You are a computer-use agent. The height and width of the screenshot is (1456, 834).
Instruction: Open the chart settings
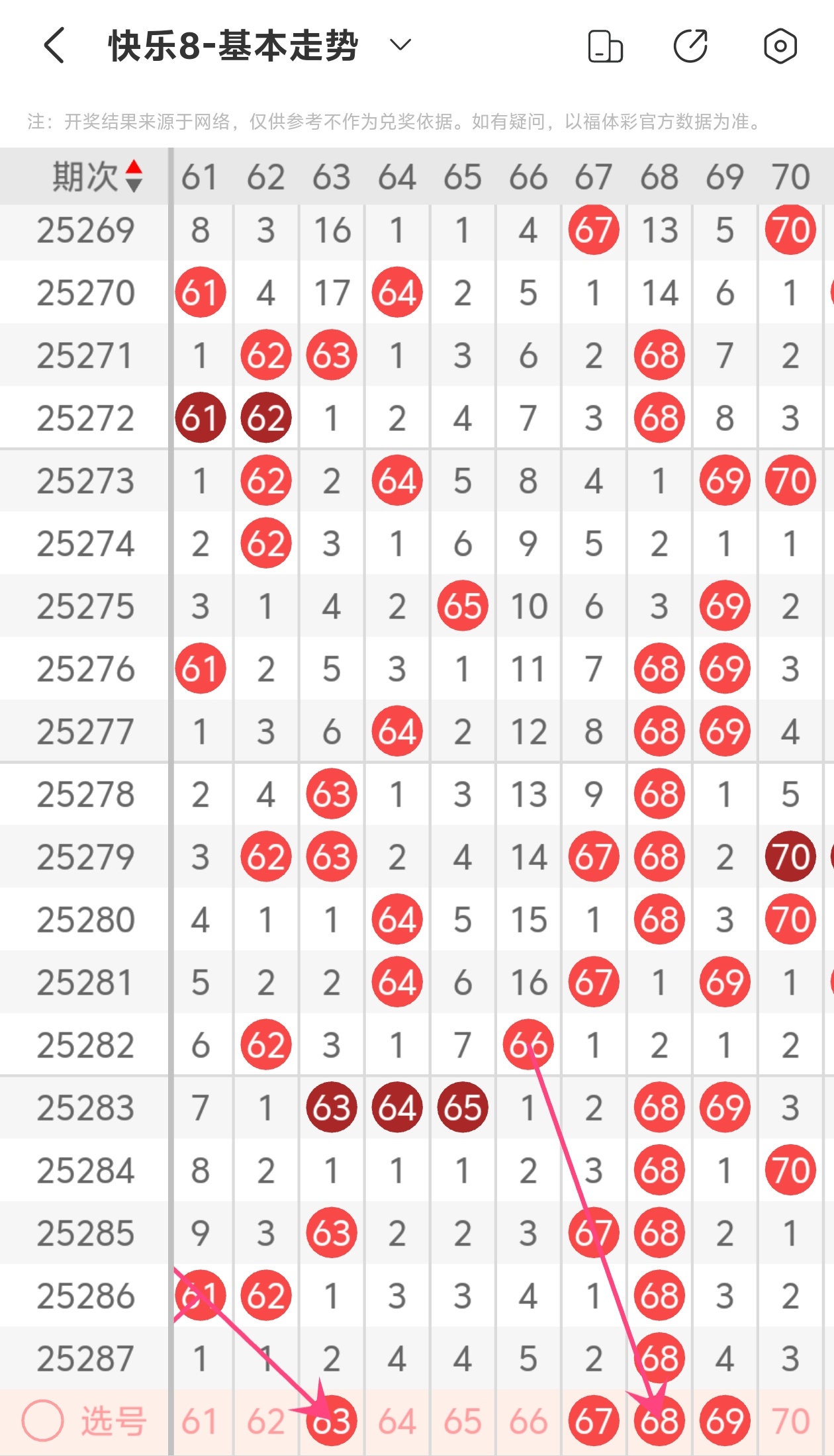(780, 46)
